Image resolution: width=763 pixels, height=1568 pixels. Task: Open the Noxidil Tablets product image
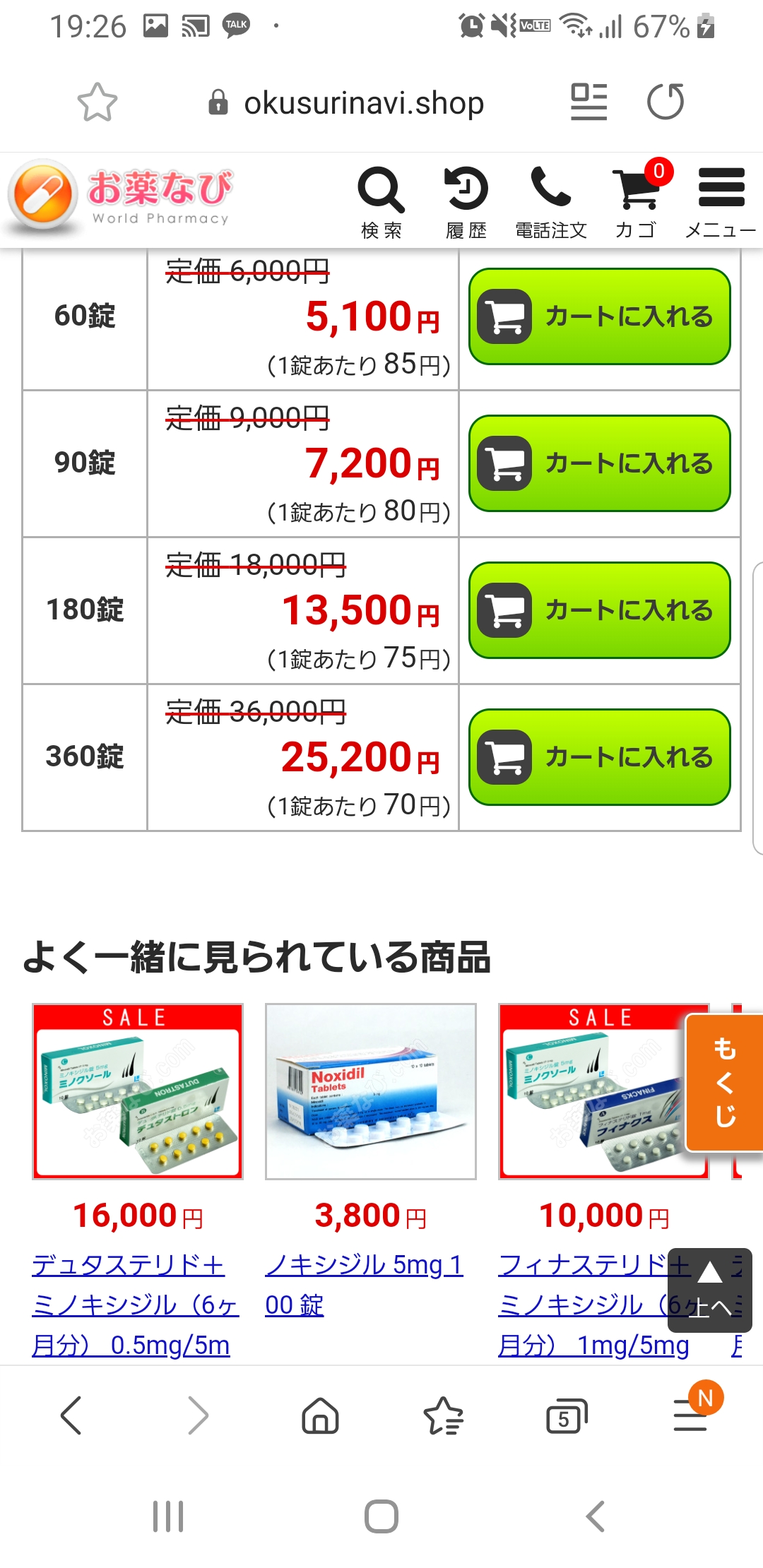[x=371, y=1091]
